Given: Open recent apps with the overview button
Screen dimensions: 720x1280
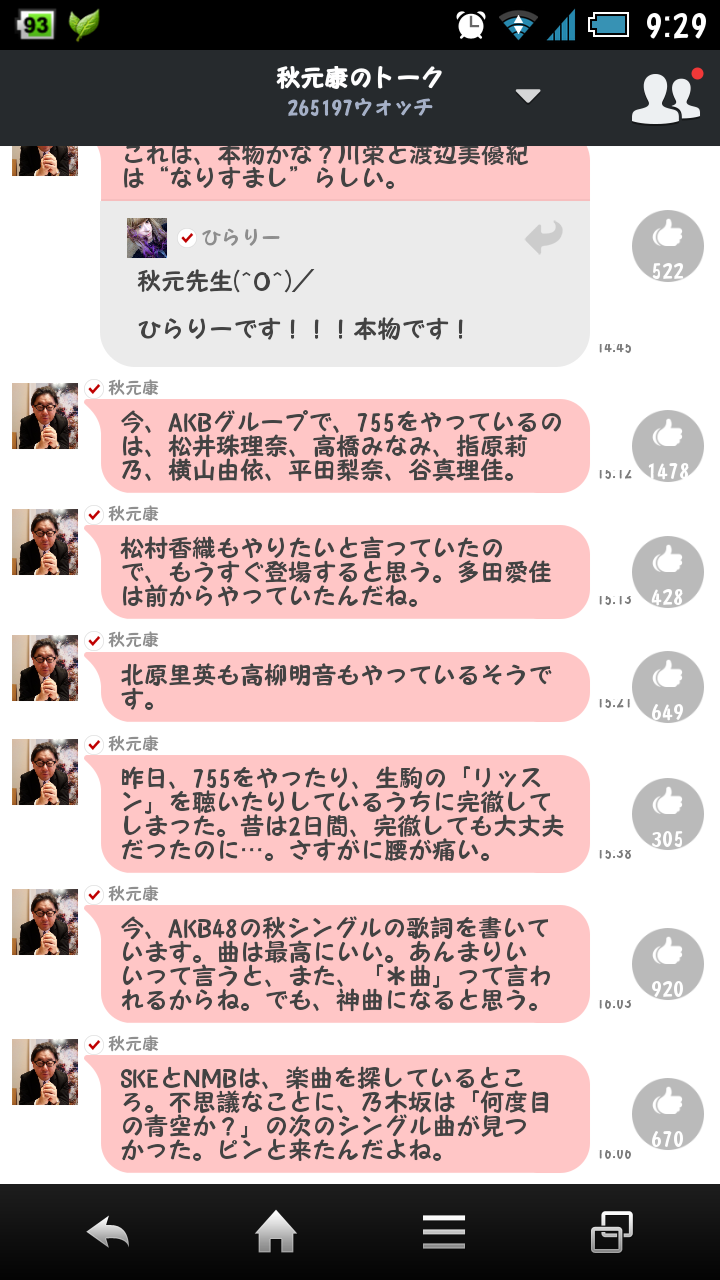Looking at the screenshot, I should coord(611,1232).
